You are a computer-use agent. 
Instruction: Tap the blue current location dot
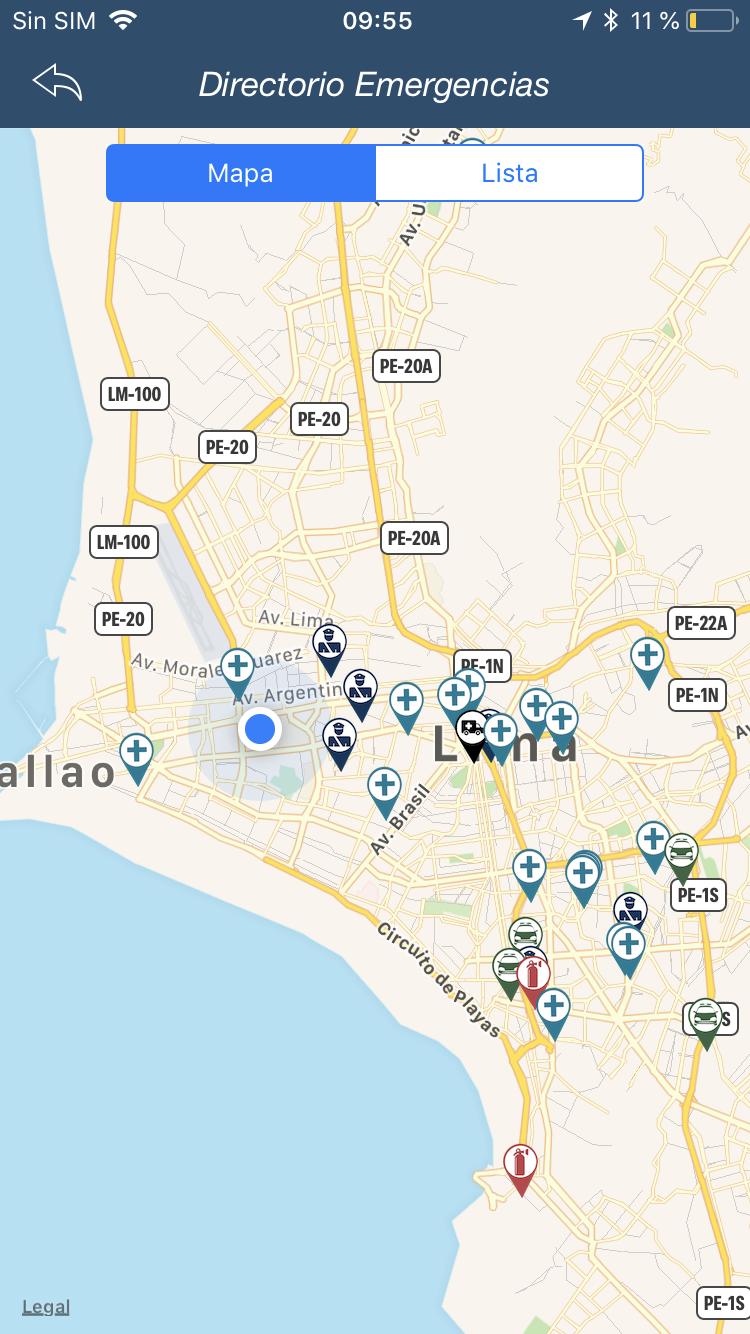tap(260, 729)
